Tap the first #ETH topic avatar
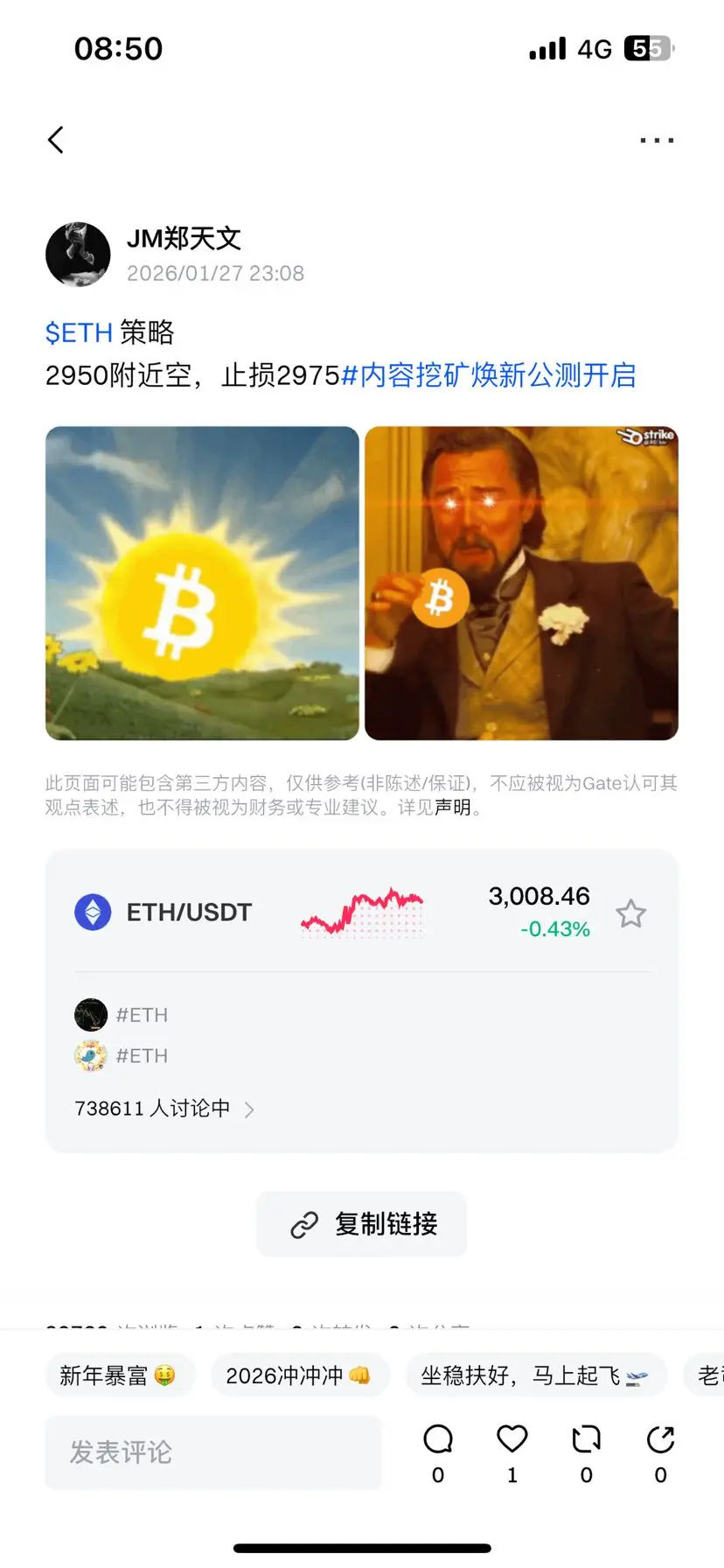The height and width of the screenshot is (1568, 724). click(x=90, y=1014)
